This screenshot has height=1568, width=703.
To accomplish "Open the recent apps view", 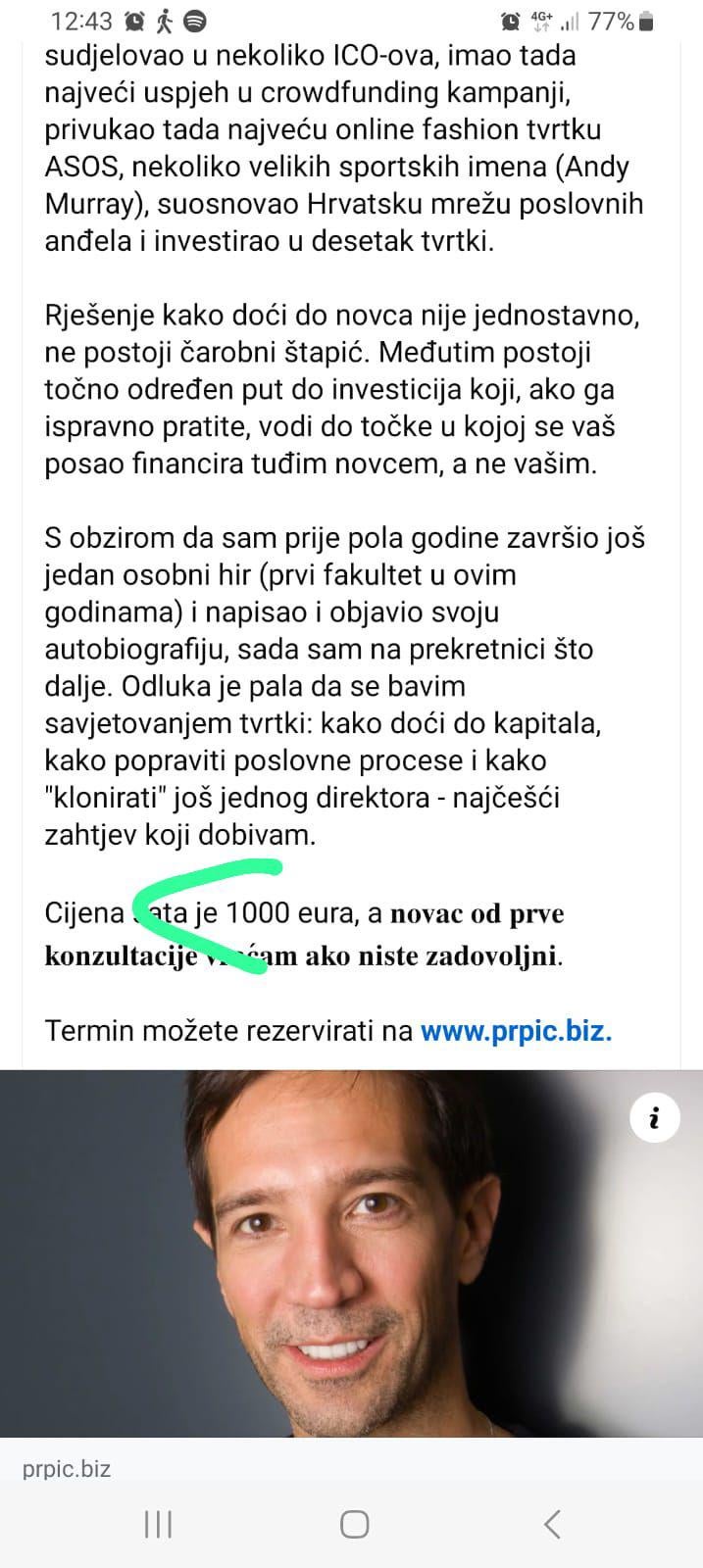I will pos(158,1524).
